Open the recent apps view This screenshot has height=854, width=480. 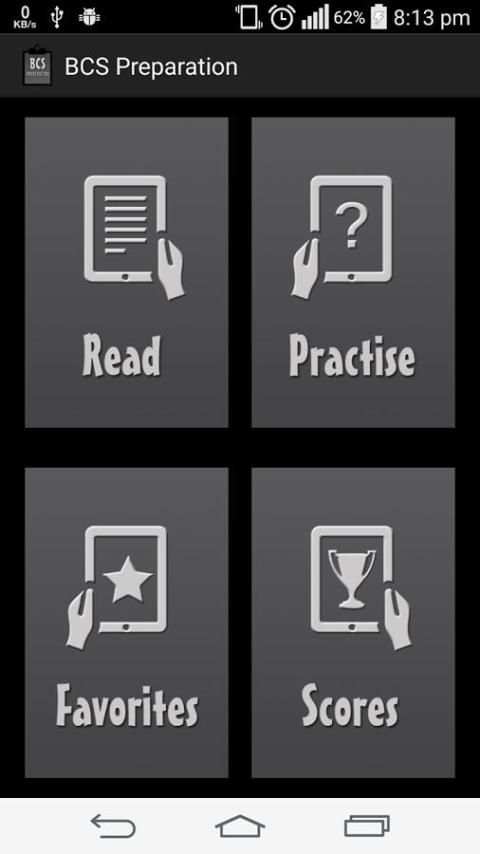pos(367,826)
